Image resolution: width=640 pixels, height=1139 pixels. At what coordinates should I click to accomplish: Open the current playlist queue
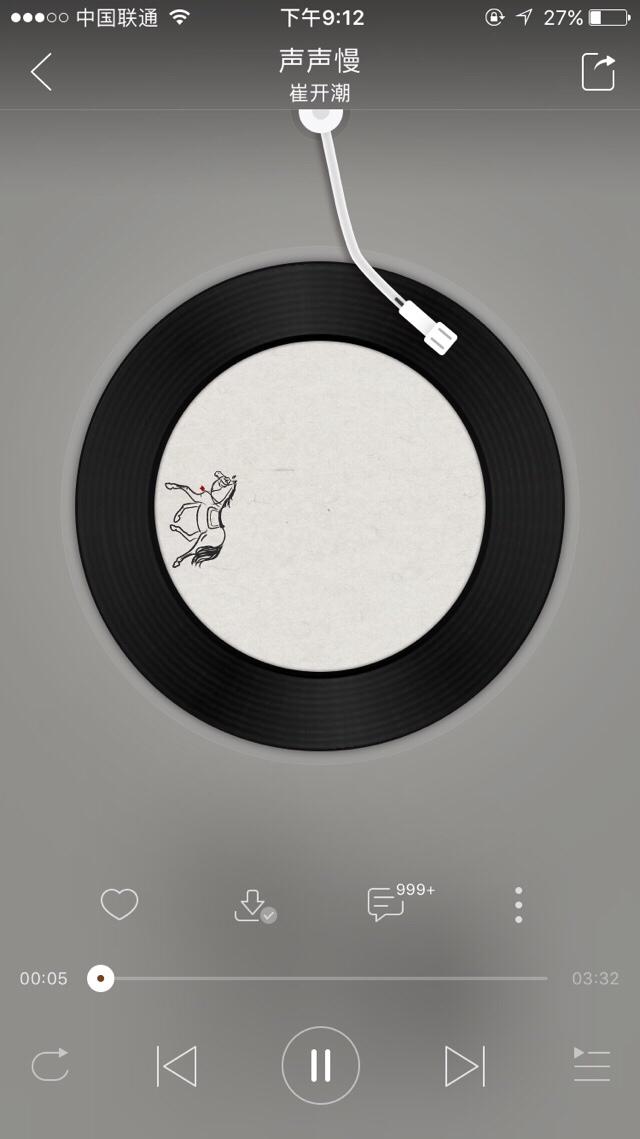(591, 1065)
